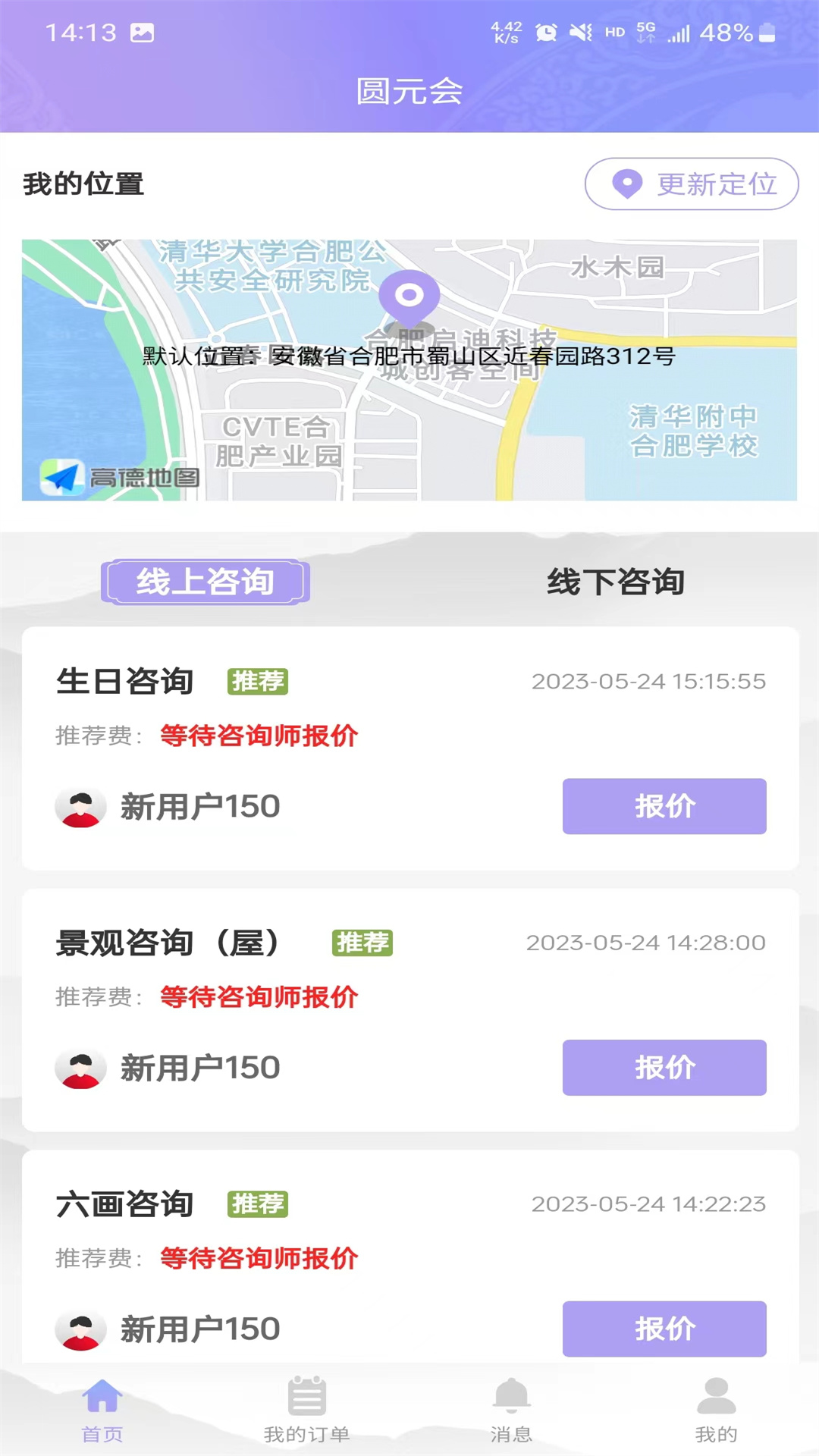Tap 报价 for 生日咨询 order
The image size is (819, 1456).
point(664,806)
